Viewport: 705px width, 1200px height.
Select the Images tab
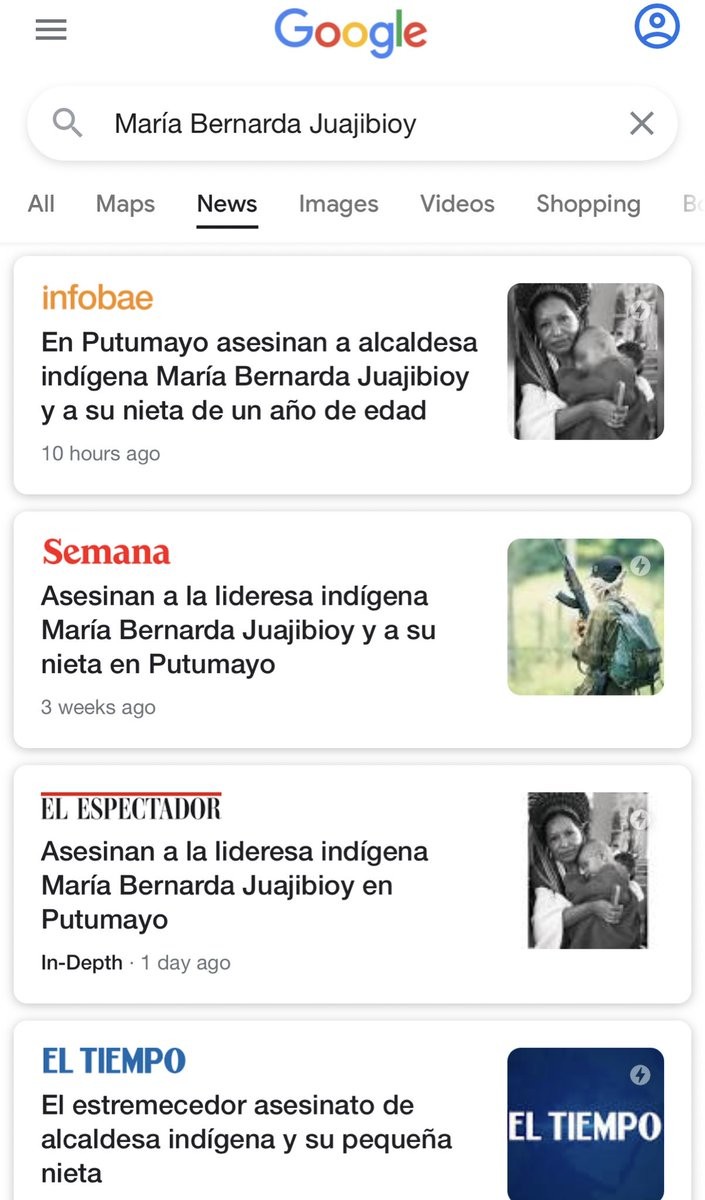point(338,204)
